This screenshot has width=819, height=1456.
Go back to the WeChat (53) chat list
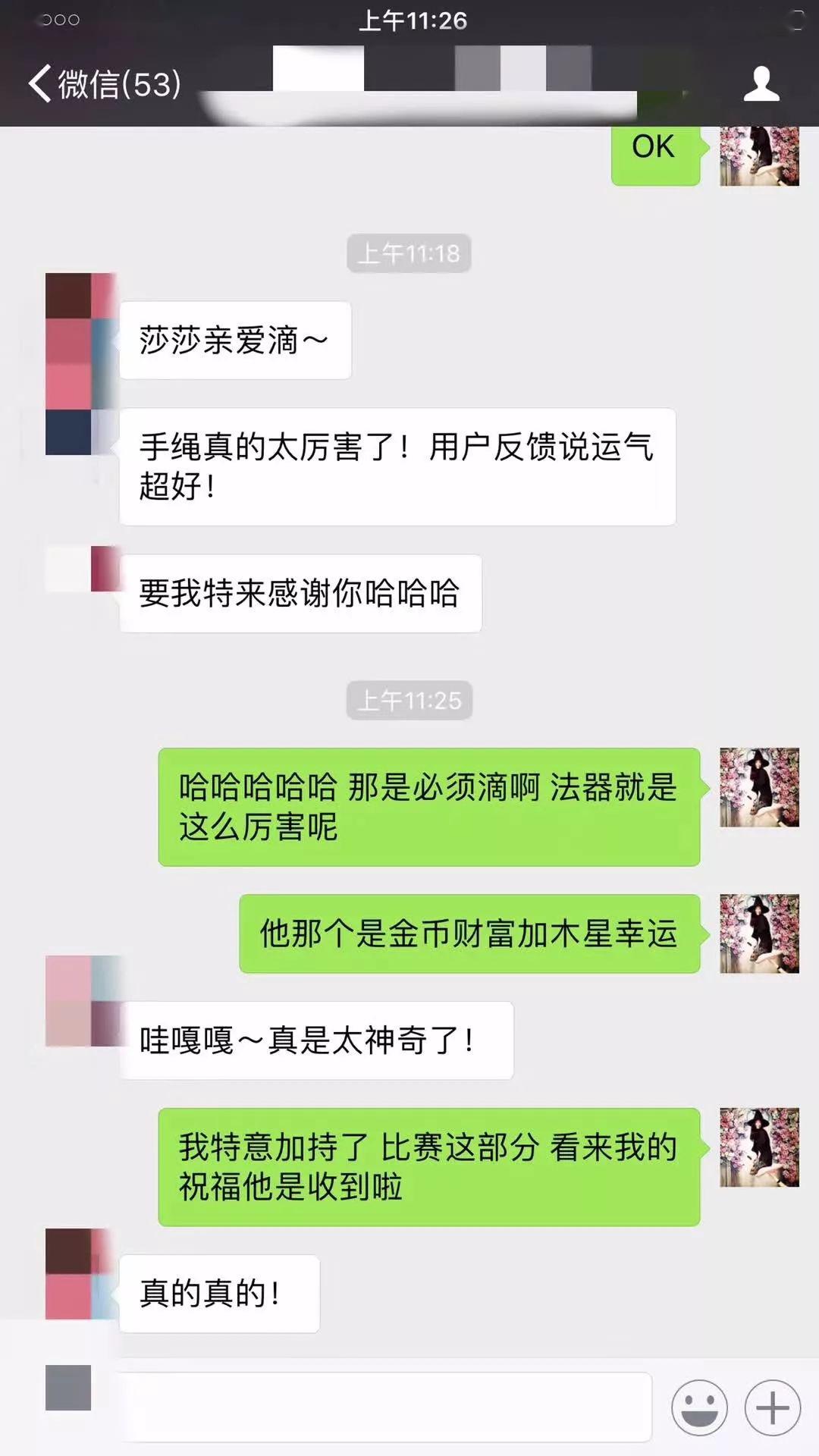coord(104,83)
